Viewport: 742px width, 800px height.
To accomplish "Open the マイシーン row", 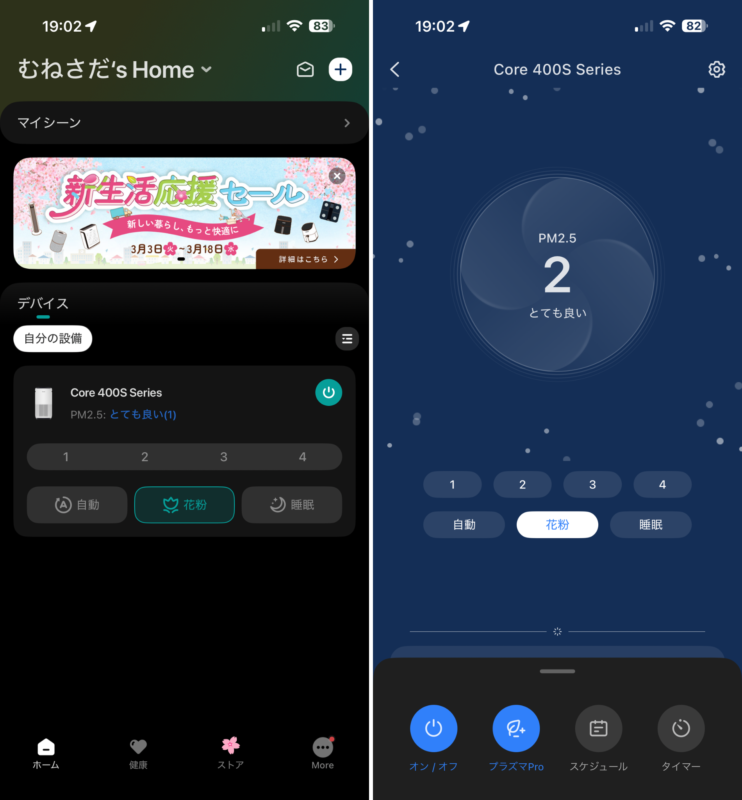I will [x=184, y=123].
